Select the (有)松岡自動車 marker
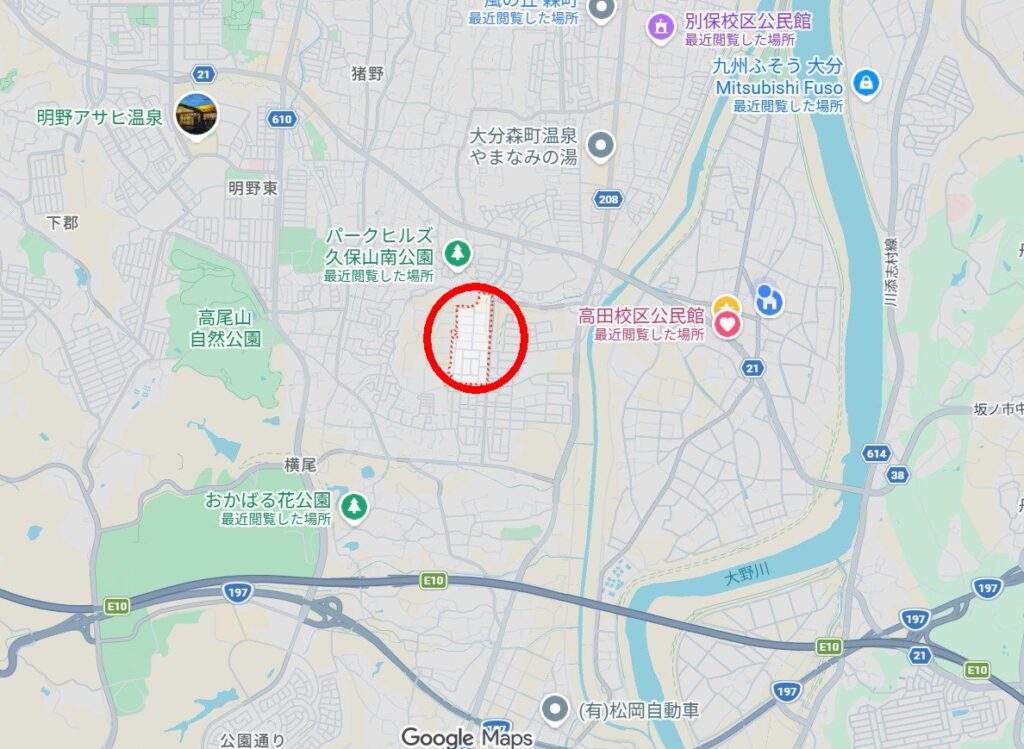Viewport: 1024px width, 749px height. (x=555, y=711)
